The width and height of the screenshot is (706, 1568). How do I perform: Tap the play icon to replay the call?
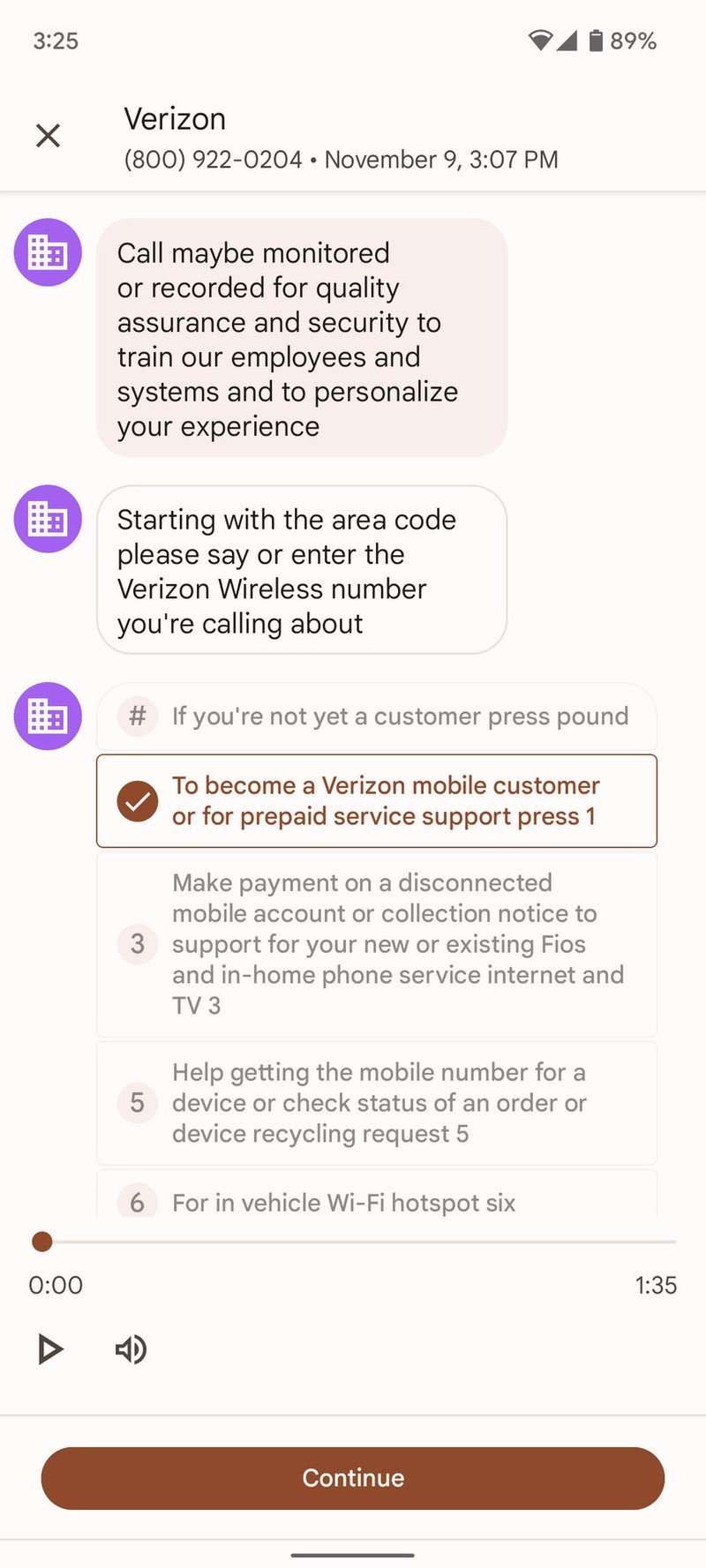(50, 1349)
